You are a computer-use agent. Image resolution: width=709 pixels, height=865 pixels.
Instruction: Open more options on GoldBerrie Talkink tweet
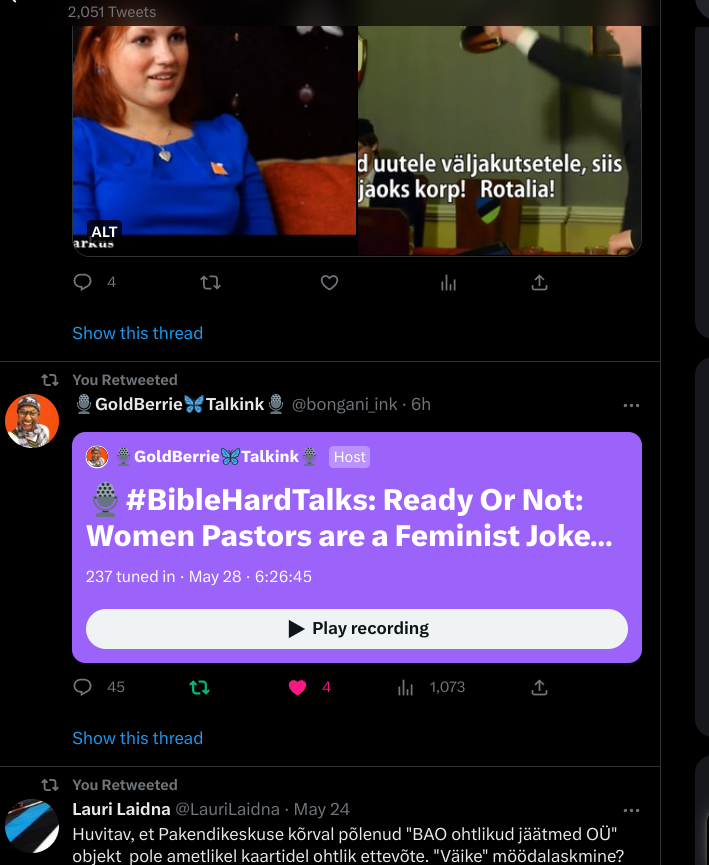[631, 405]
